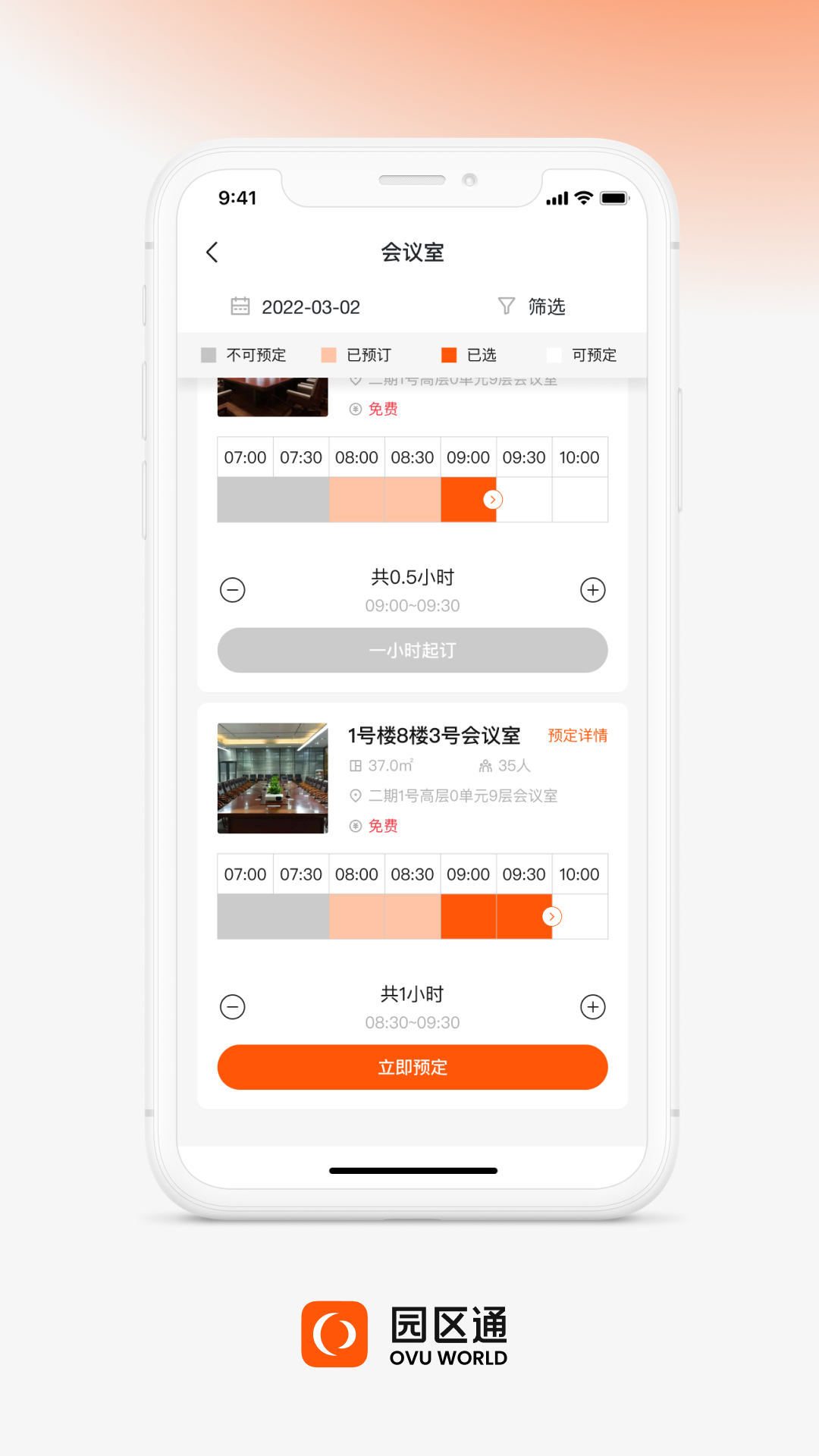Screen dimensions: 819x1456
Task: Increase booking duration with the plus stepper
Action: click(x=592, y=1007)
